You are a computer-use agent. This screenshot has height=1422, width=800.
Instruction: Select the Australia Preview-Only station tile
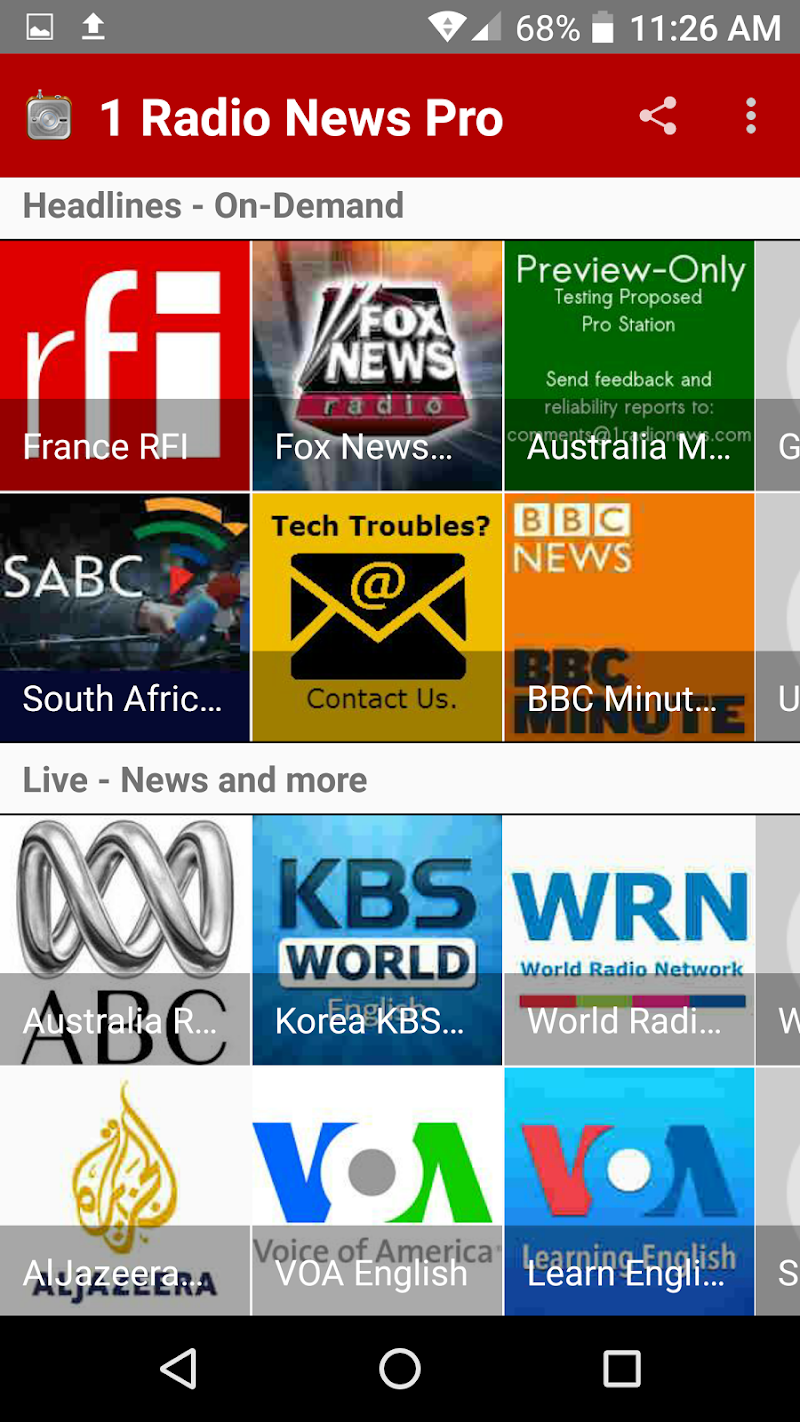[629, 366]
